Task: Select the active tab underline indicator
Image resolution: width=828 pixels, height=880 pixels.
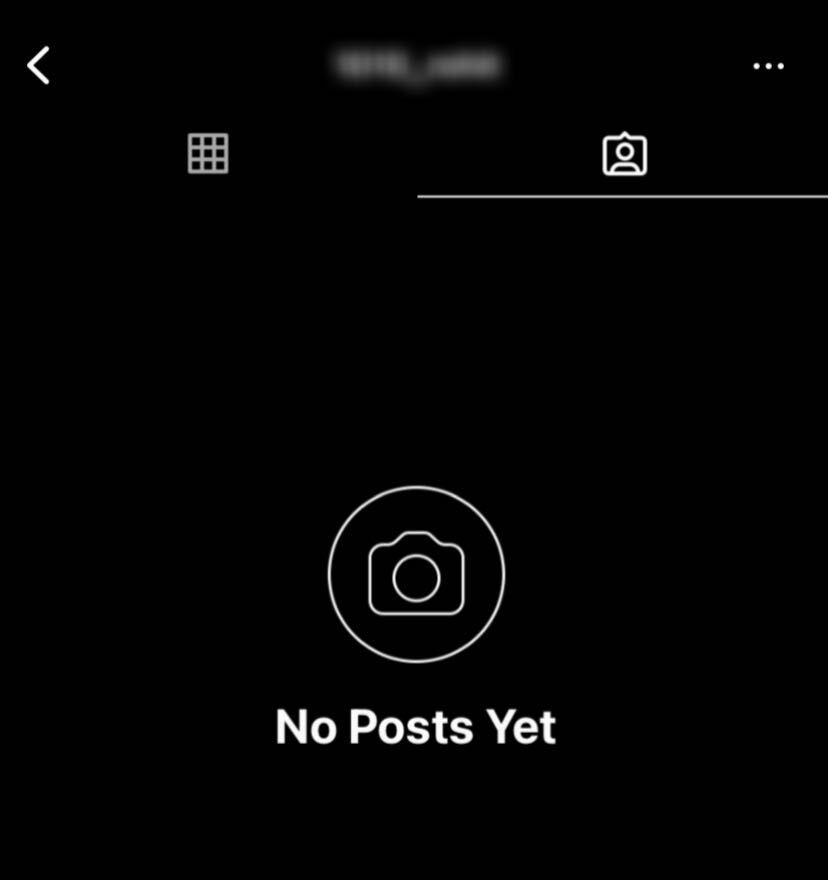Action: coord(621,196)
